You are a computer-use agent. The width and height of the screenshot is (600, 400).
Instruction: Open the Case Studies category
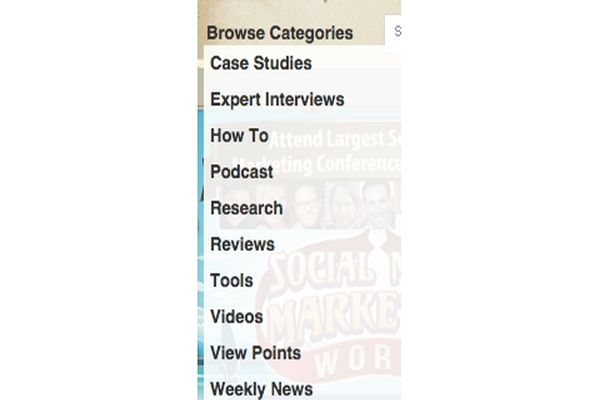261,63
